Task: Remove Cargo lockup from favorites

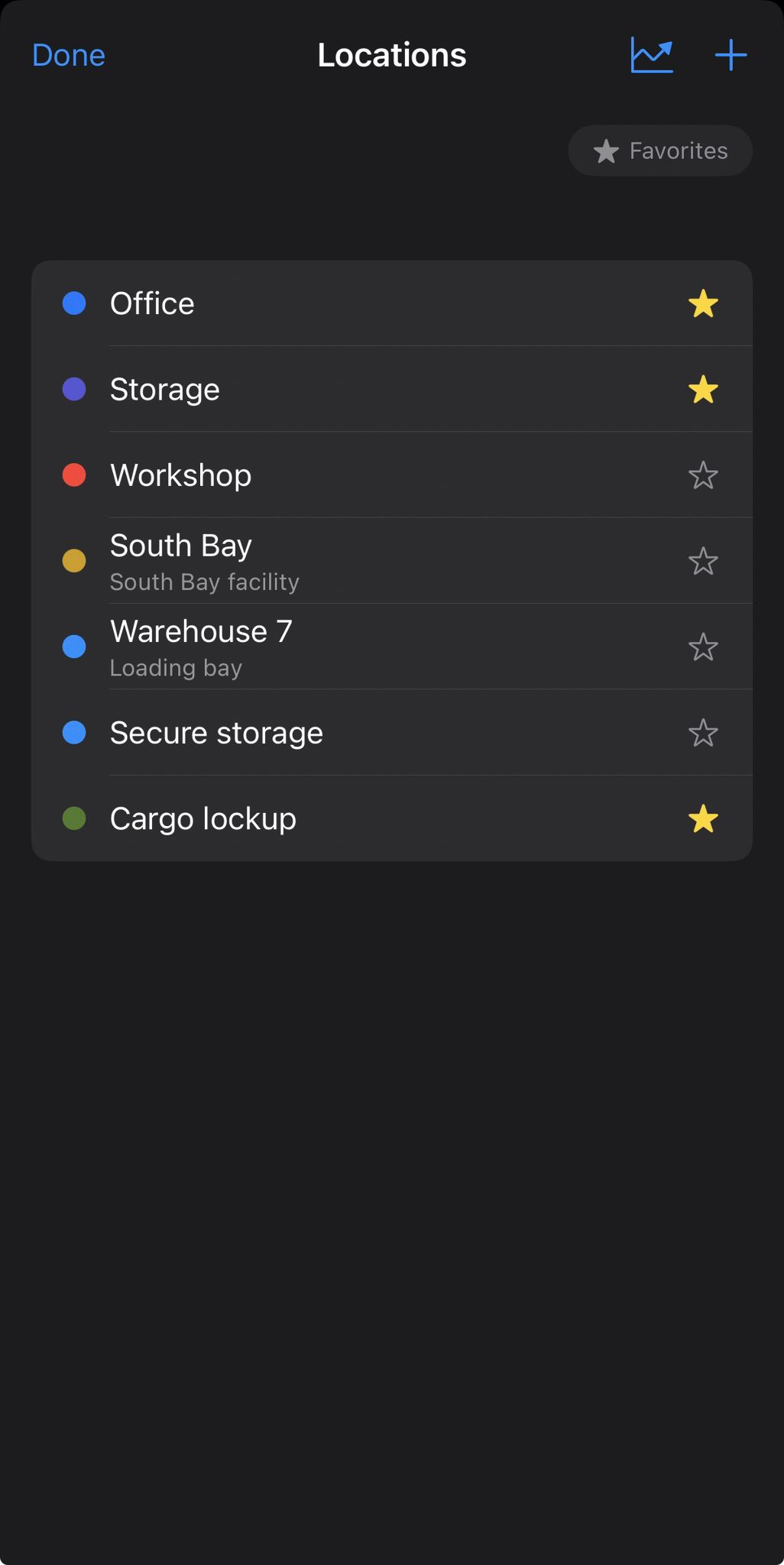Action: [x=702, y=818]
